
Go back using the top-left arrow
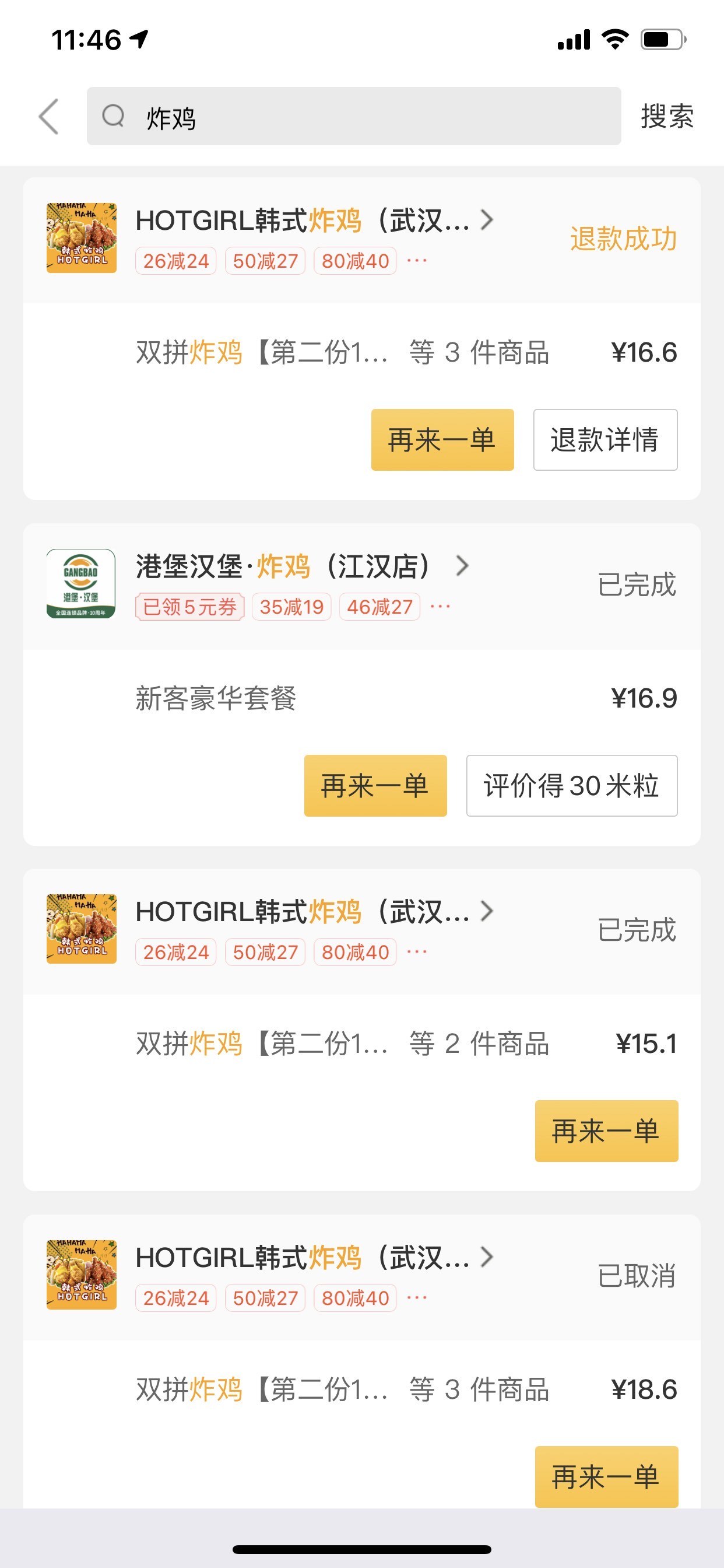tap(48, 116)
